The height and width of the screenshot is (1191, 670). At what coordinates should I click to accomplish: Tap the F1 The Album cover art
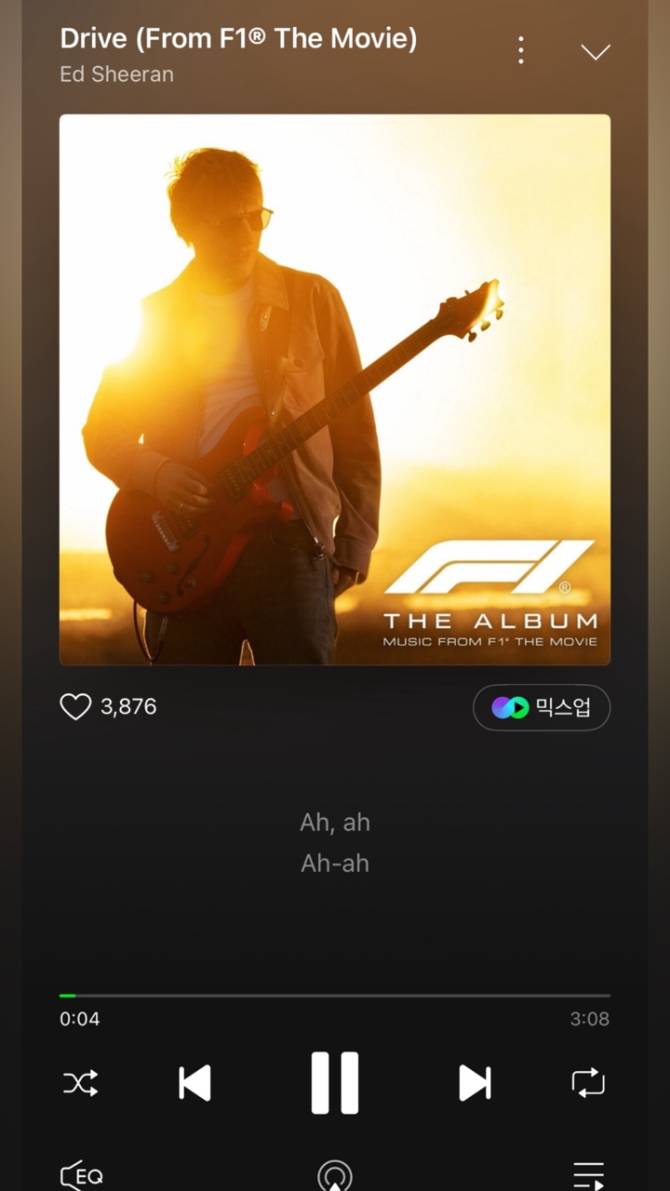tap(335, 390)
